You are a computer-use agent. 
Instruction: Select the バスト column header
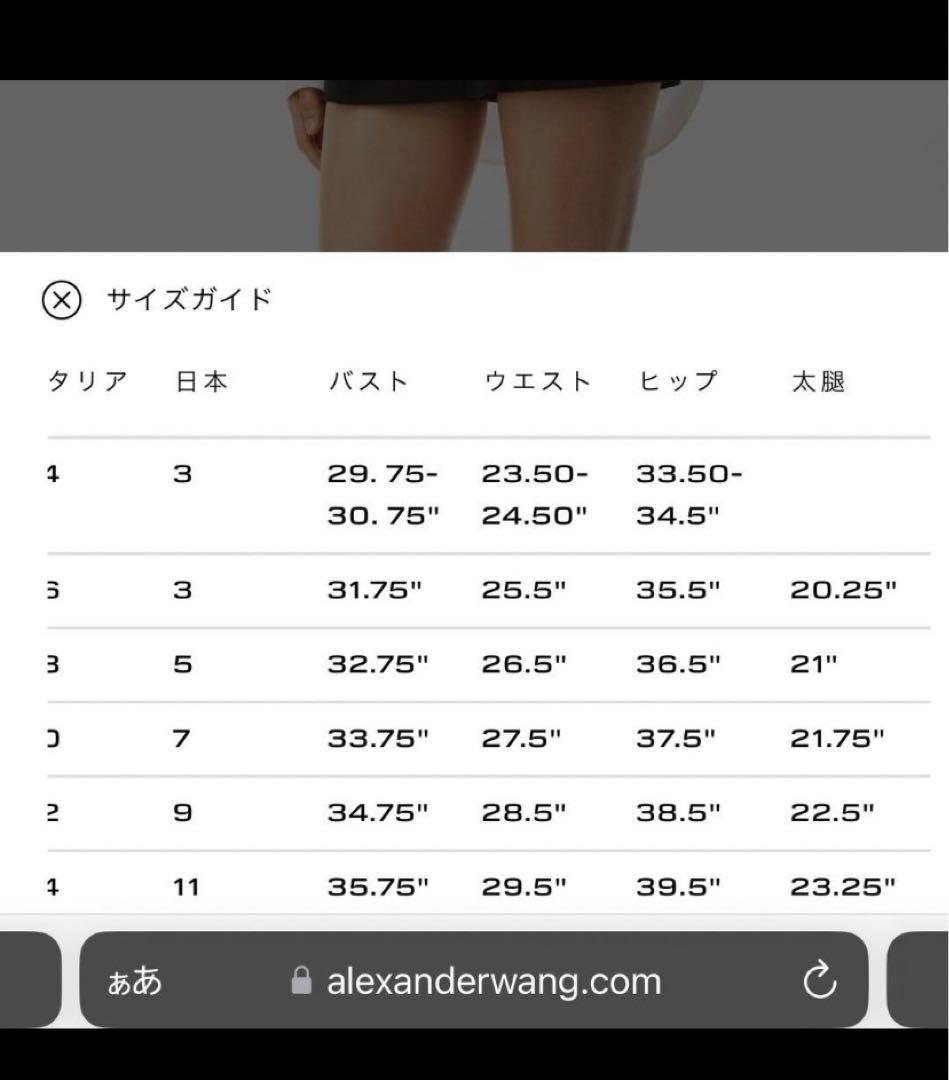tap(368, 380)
